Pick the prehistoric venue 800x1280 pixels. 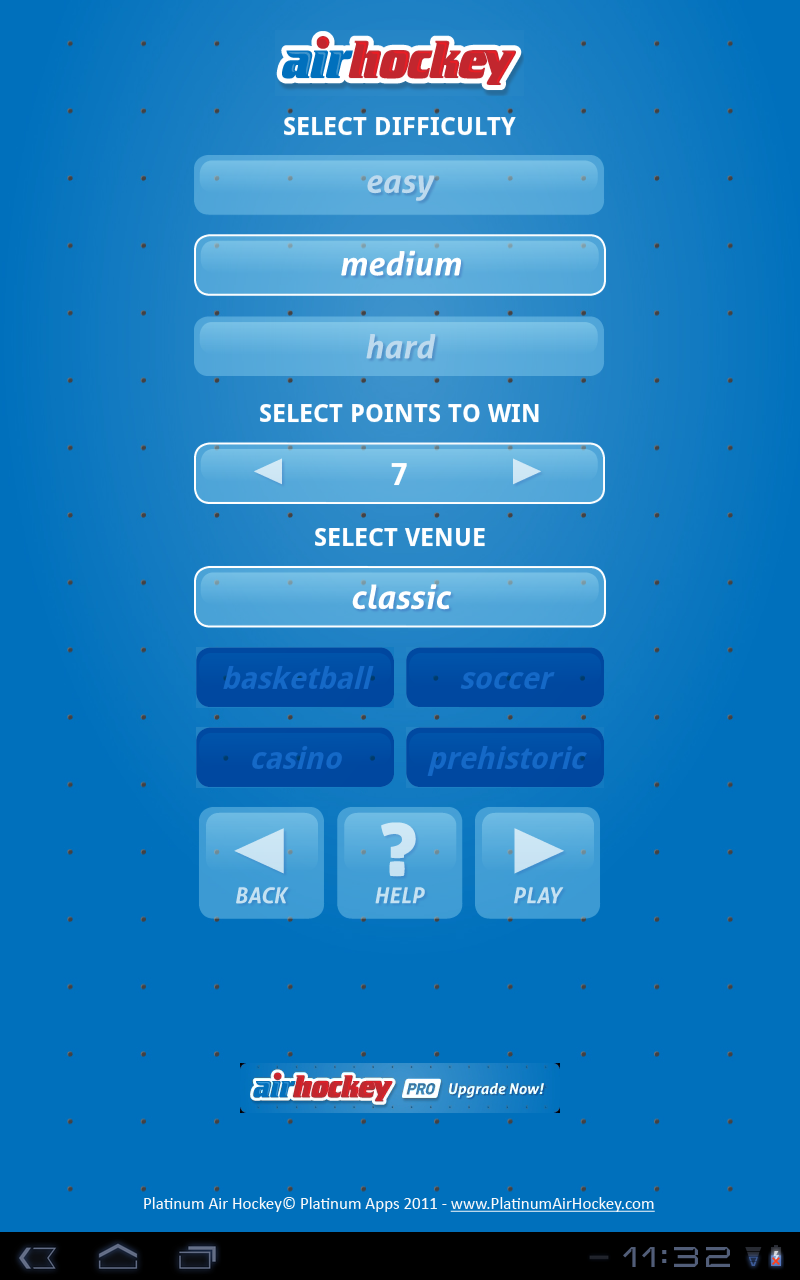505,758
